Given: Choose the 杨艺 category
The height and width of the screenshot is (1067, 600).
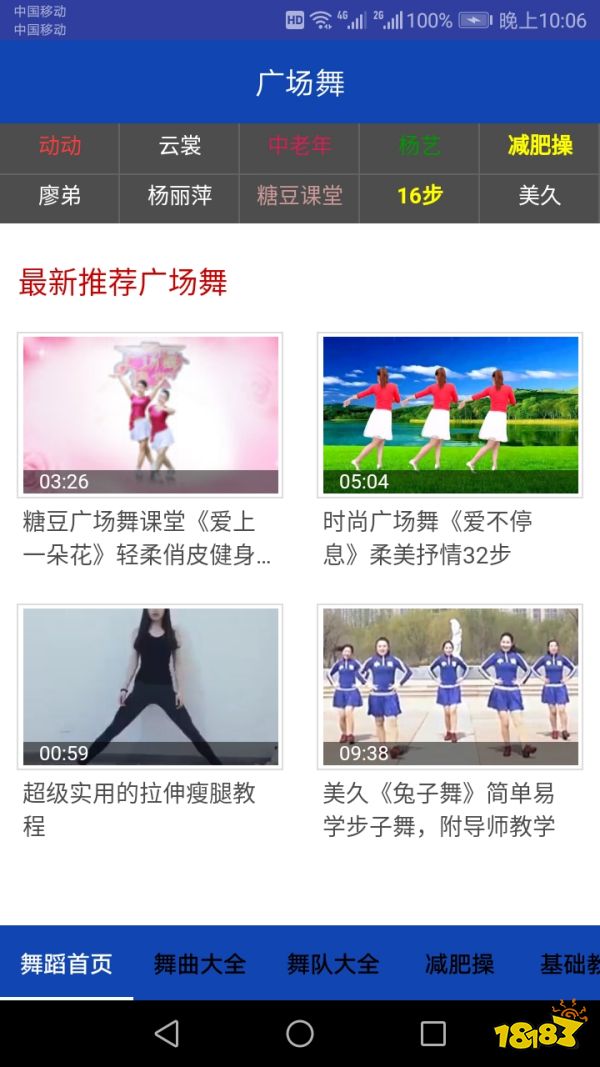Looking at the screenshot, I should pos(420,146).
